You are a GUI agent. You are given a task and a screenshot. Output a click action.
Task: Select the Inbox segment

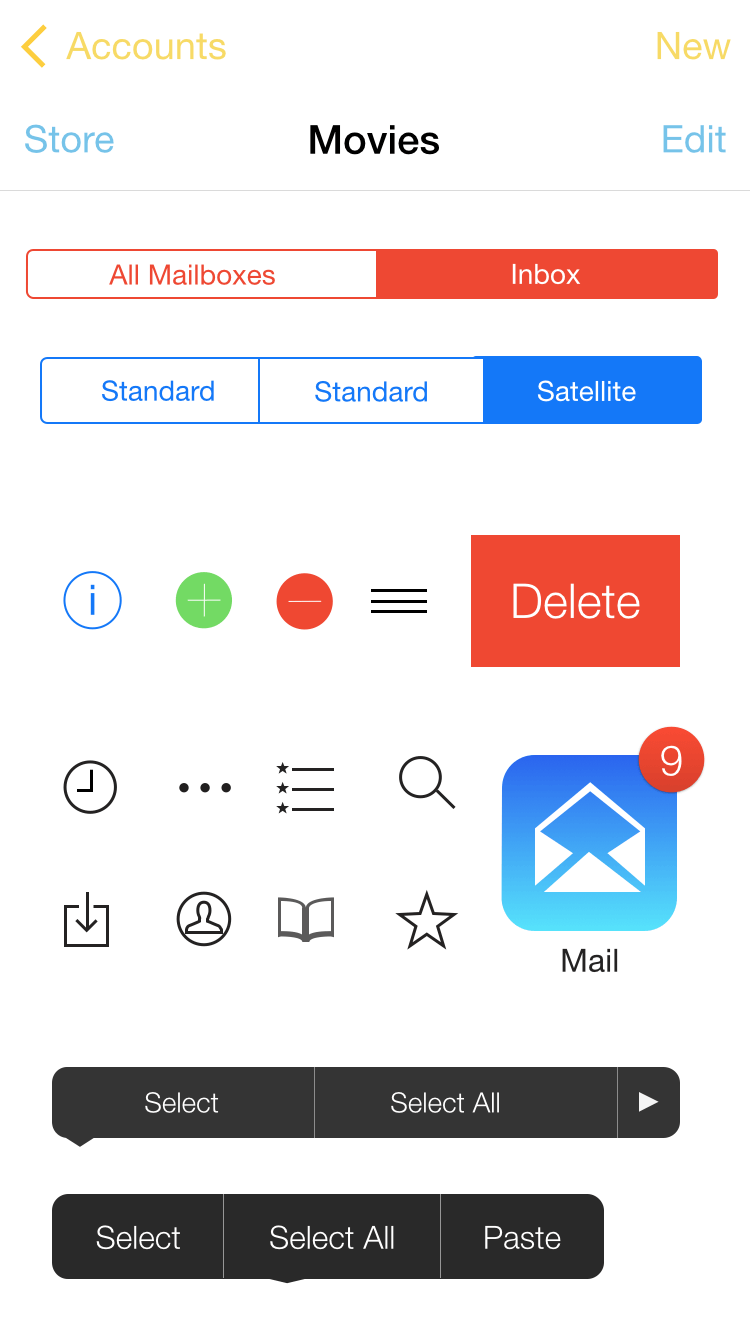pos(547,274)
